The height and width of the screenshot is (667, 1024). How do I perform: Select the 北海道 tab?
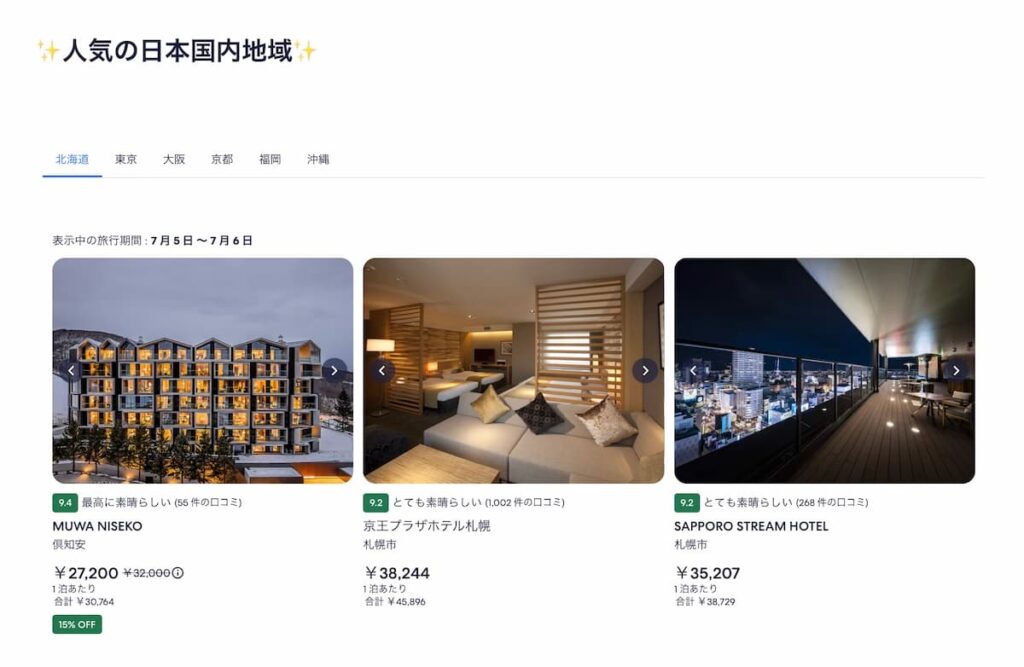pos(72,159)
